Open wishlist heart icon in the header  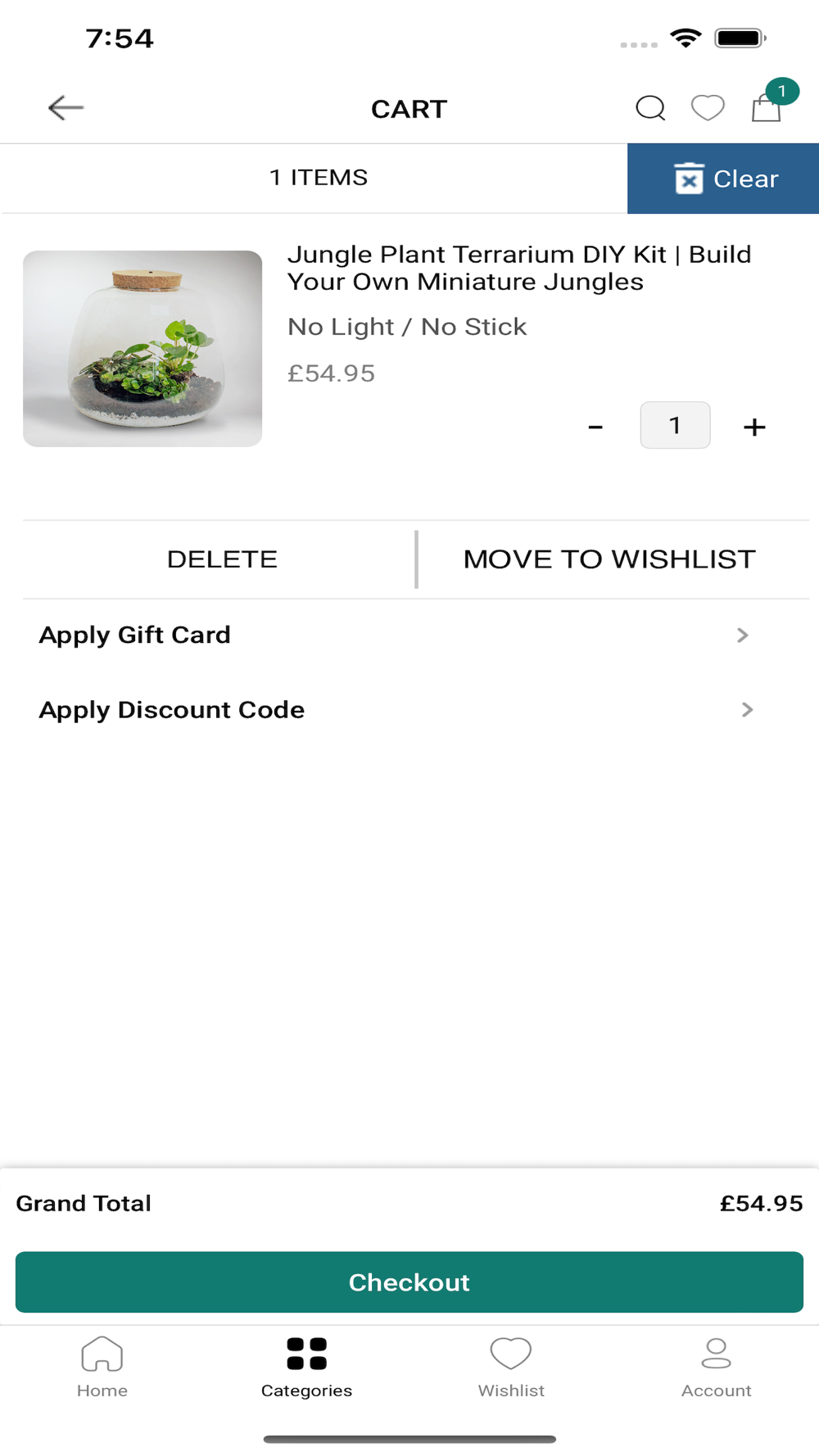pos(708,107)
